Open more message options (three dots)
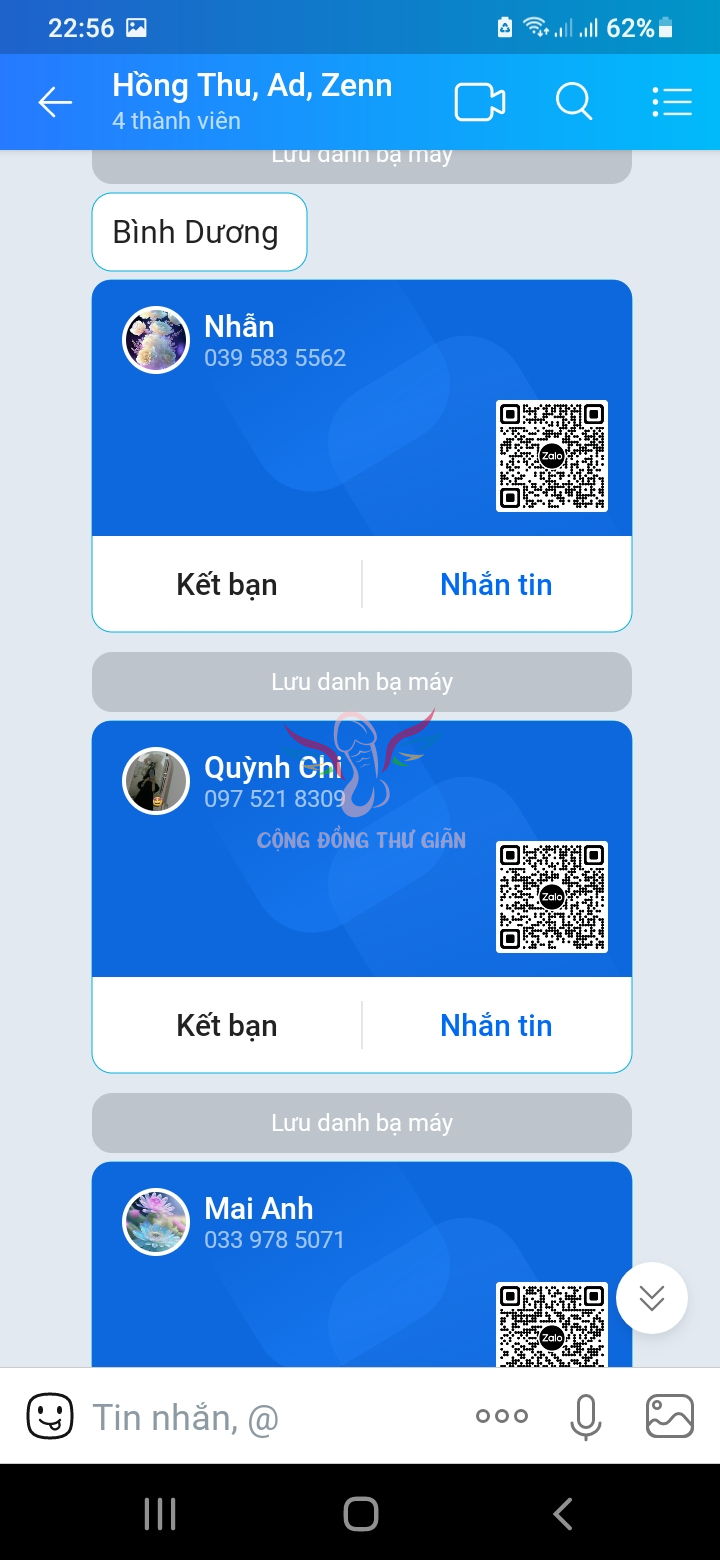 tap(500, 1415)
